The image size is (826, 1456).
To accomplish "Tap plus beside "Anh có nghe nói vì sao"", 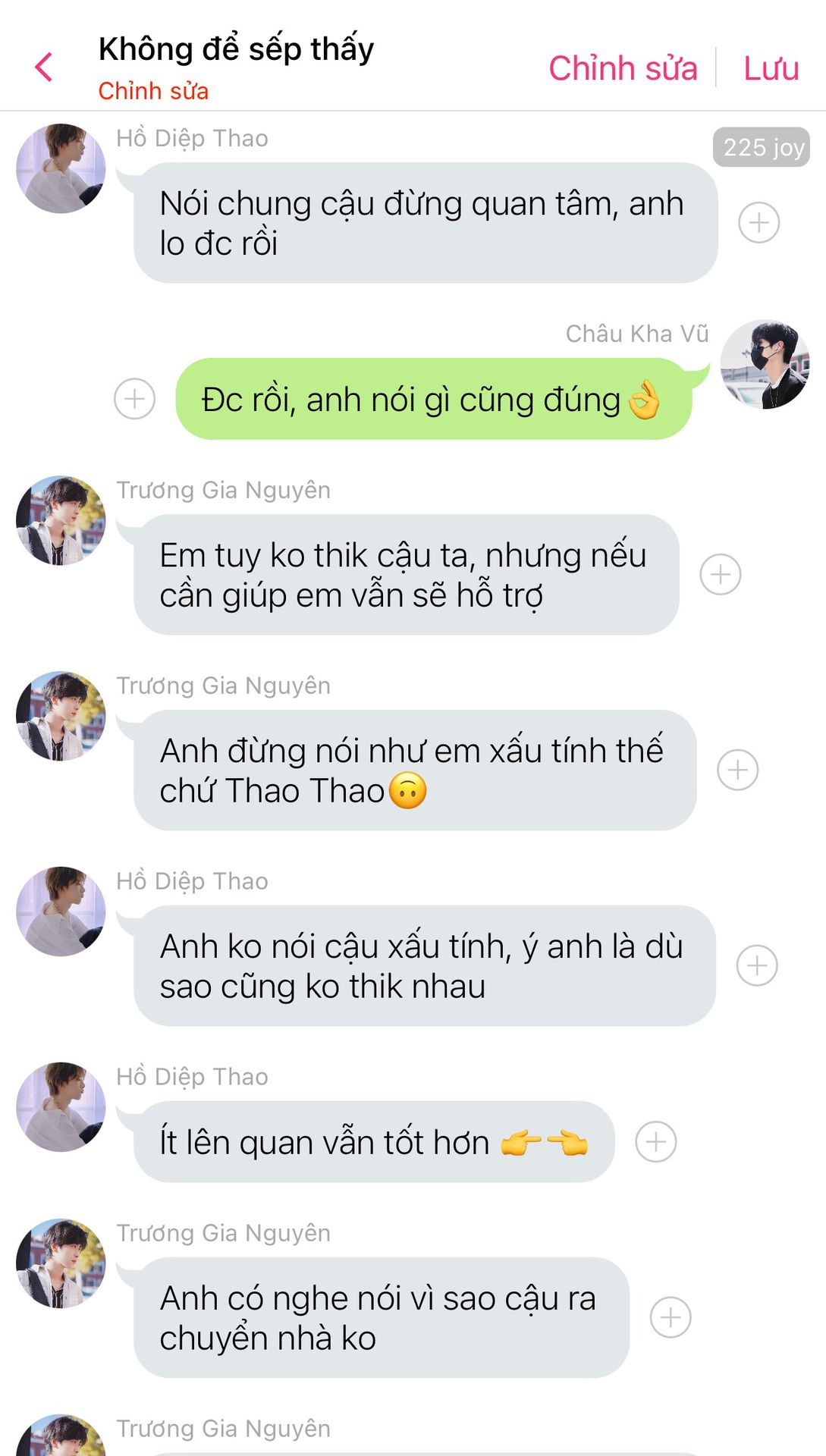I will click(x=671, y=1318).
